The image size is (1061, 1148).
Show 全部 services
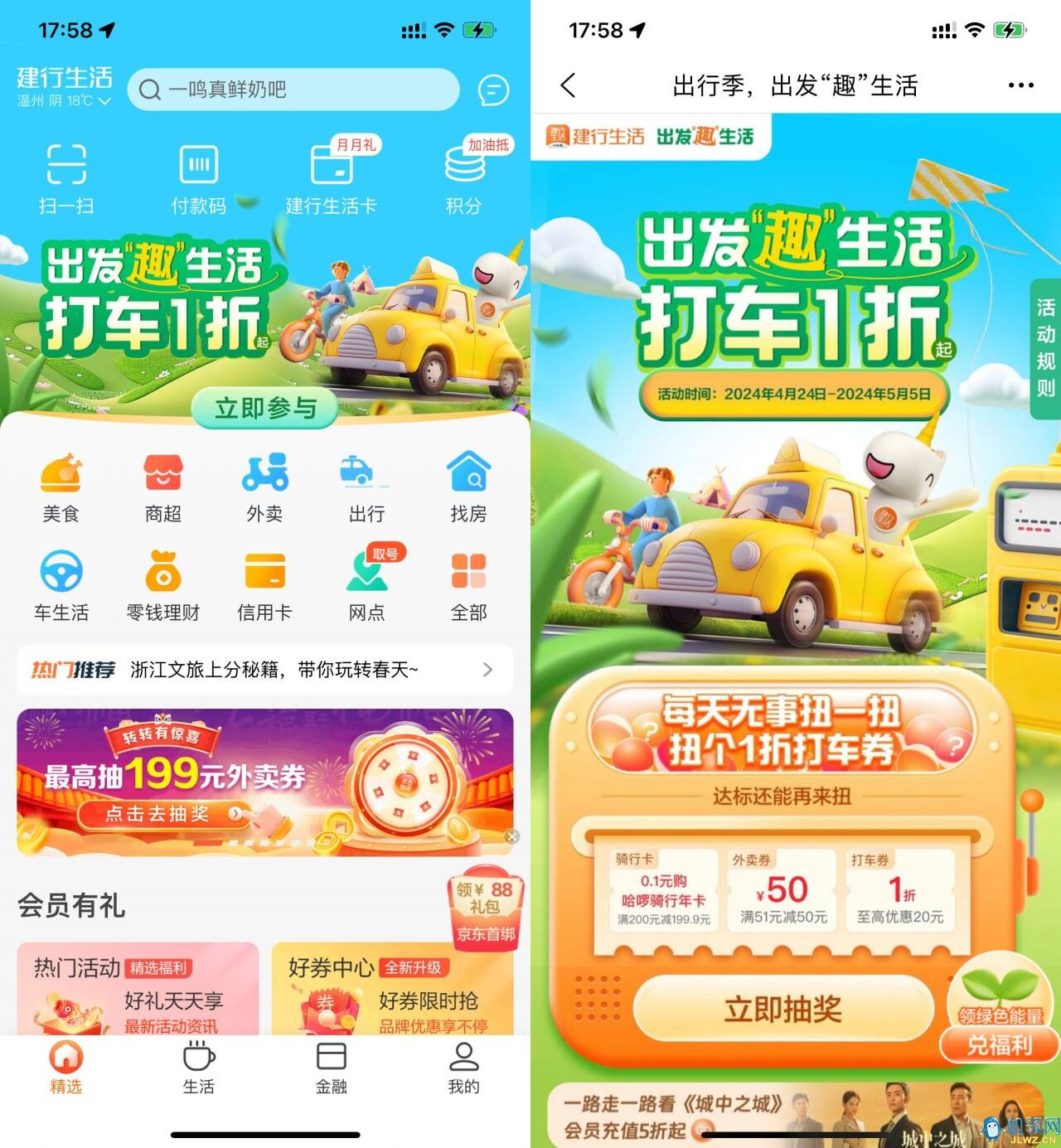coord(468,586)
